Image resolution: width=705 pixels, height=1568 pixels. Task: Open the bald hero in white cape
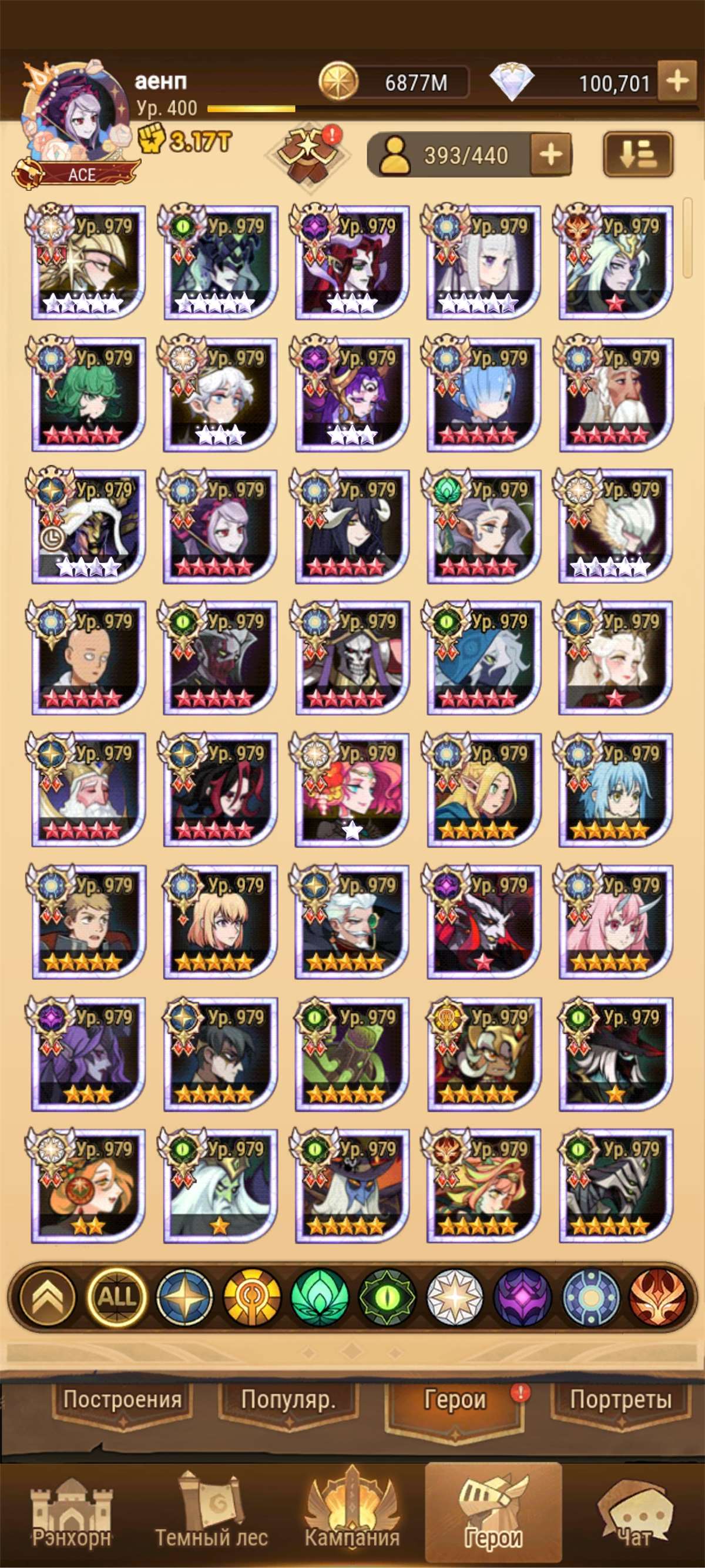click(x=88, y=658)
